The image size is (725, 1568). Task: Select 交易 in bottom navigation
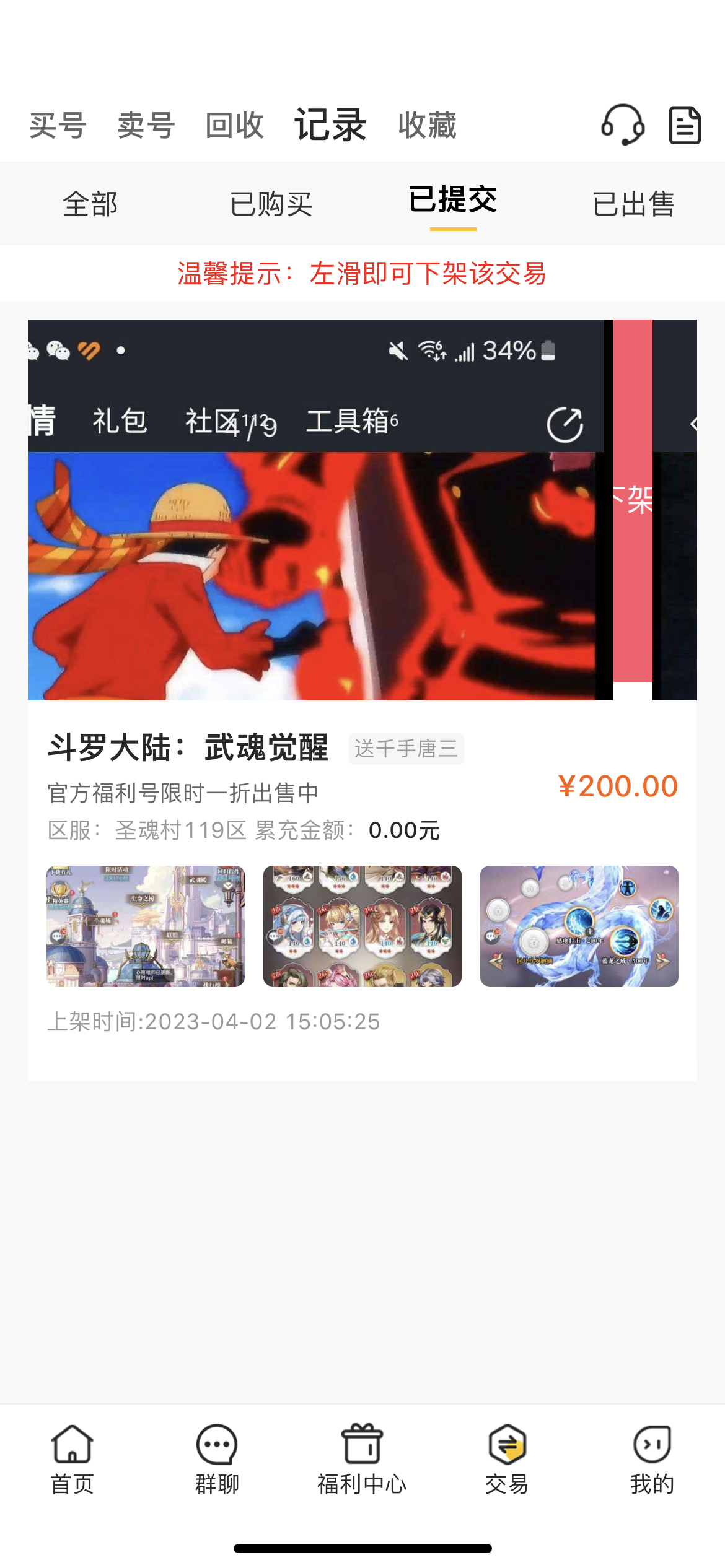tap(507, 1460)
